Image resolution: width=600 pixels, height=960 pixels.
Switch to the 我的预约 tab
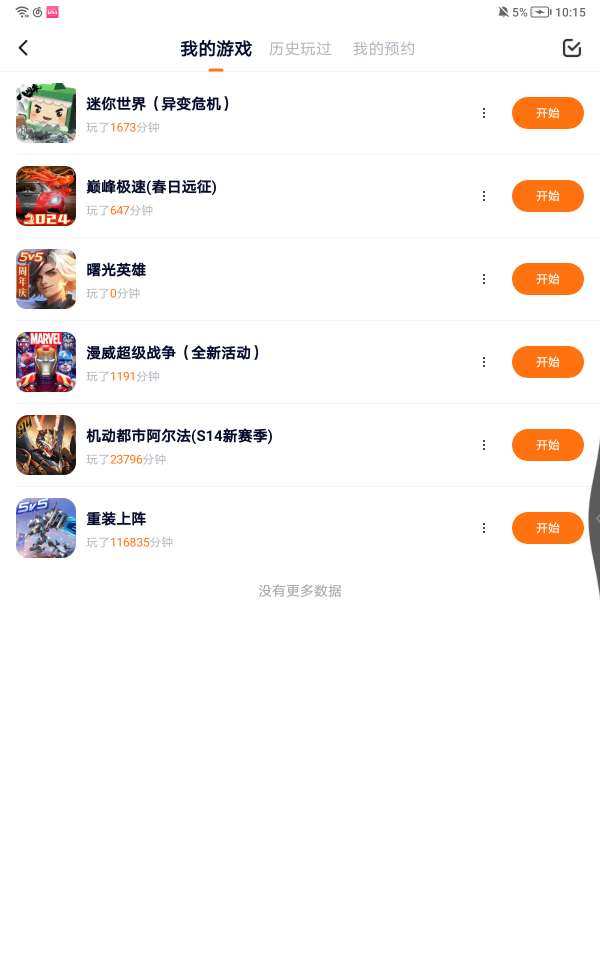click(x=384, y=49)
